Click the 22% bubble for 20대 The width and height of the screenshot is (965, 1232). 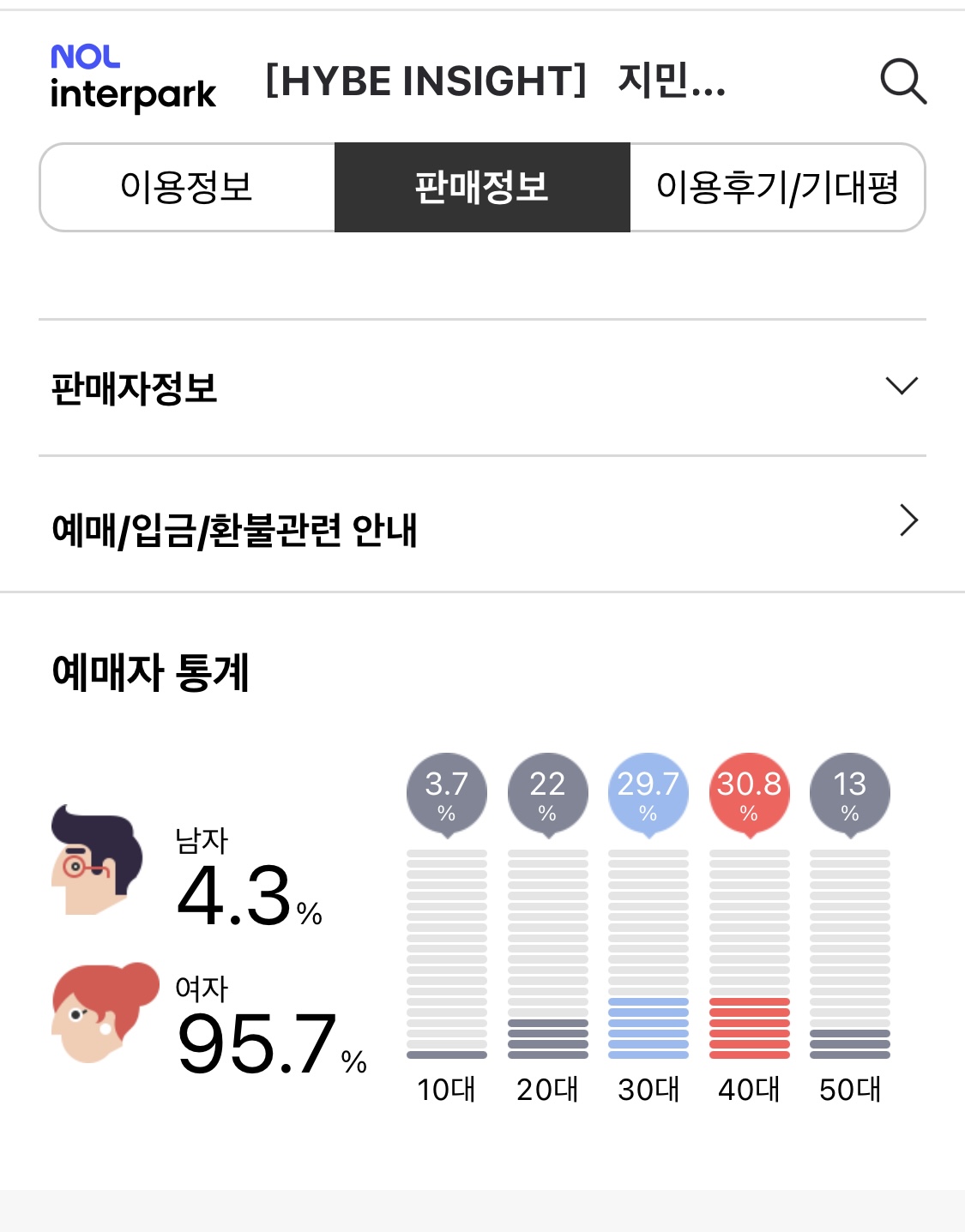[547, 791]
